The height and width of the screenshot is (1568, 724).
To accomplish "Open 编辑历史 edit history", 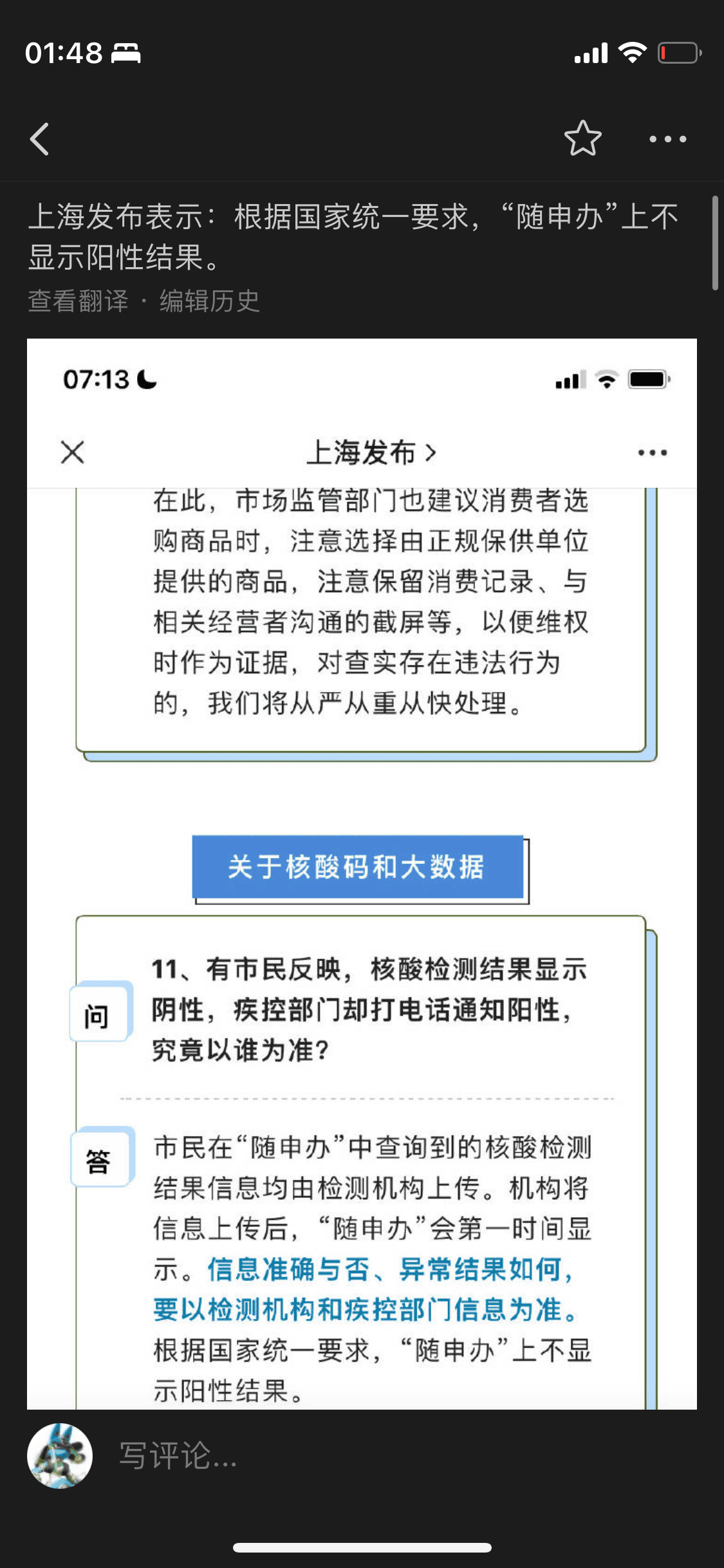I will (x=209, y=301).
